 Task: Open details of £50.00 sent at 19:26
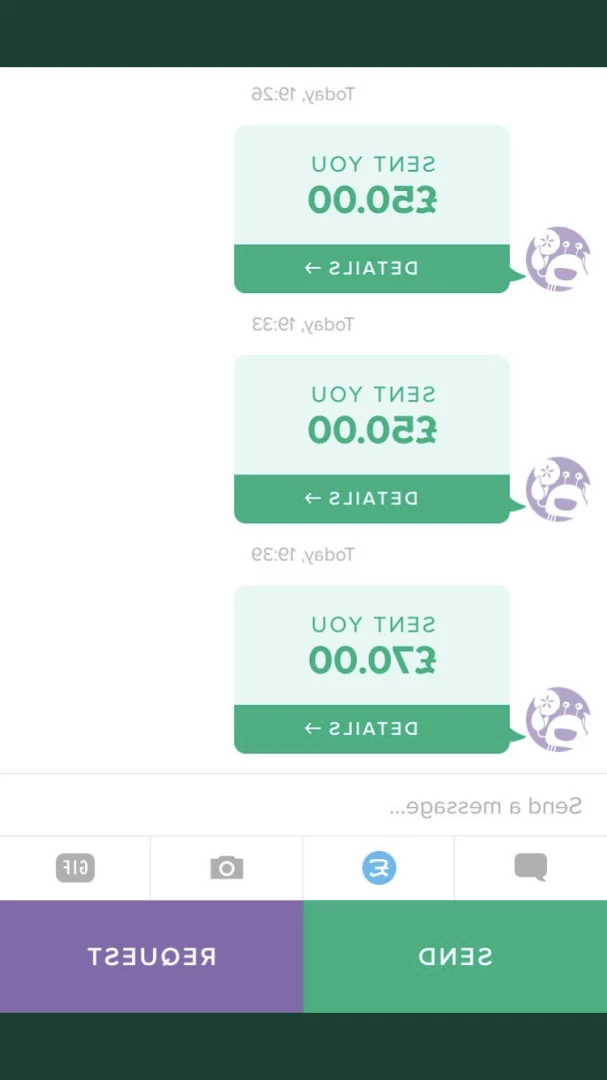point(372,268)
